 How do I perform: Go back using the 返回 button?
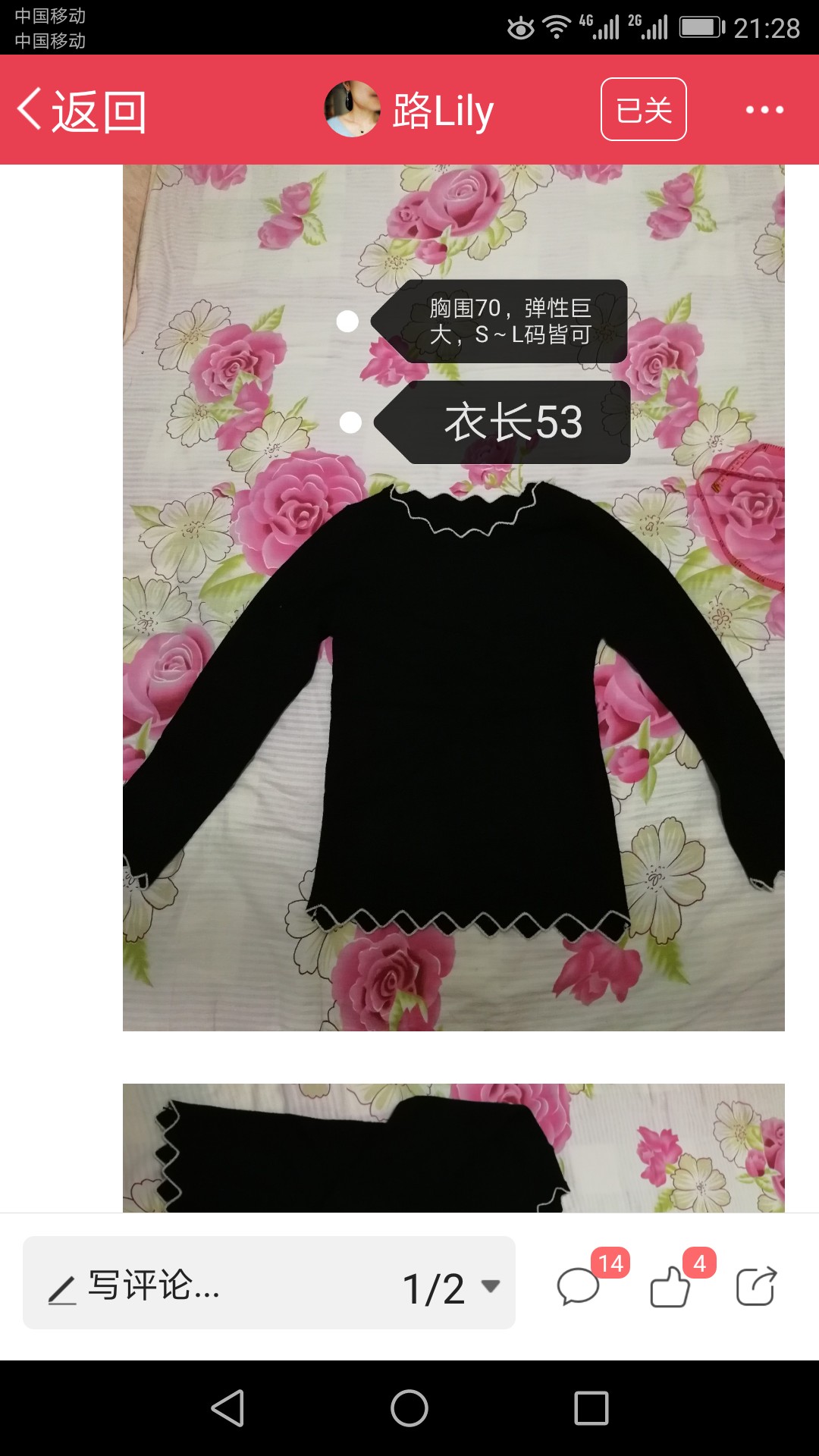point(82,111)
